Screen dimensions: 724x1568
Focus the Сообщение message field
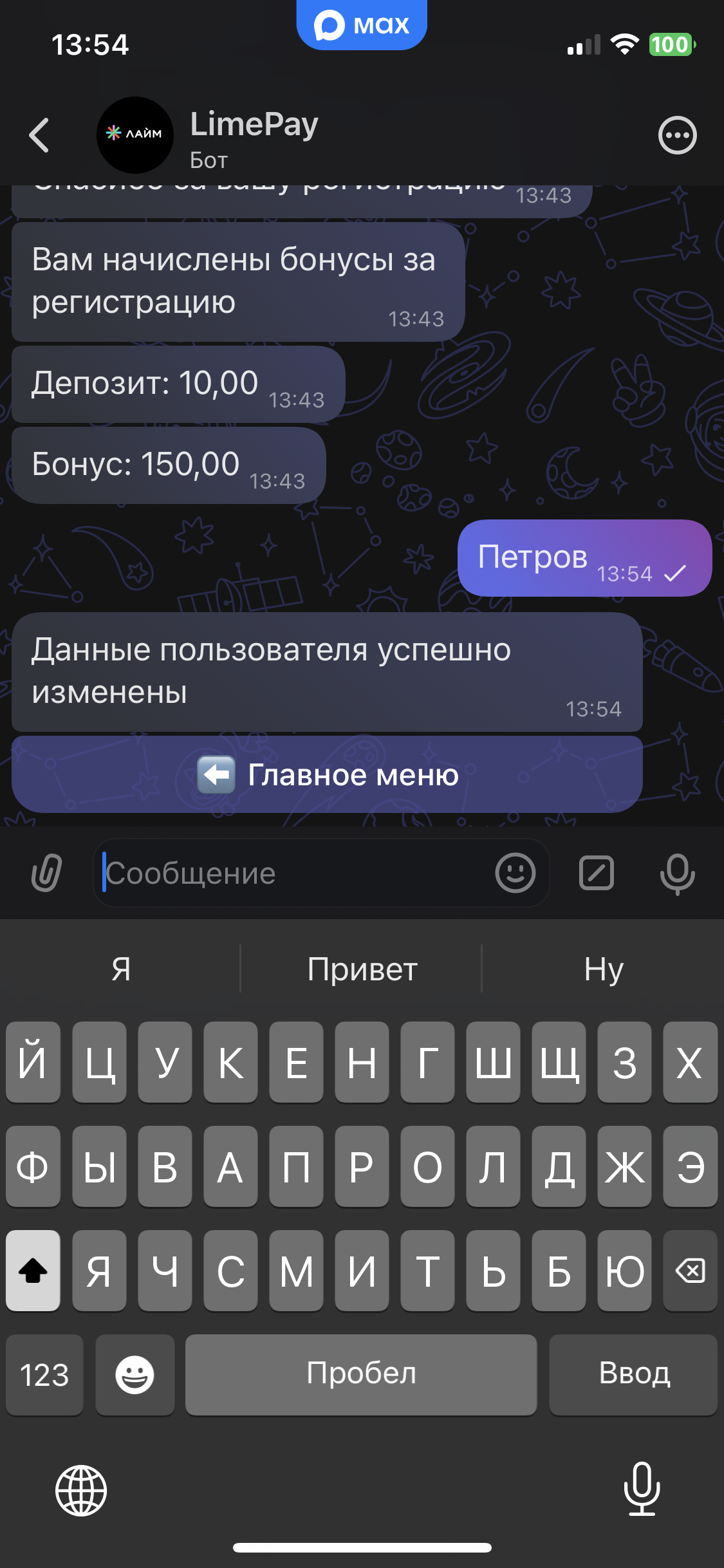point(296,873)
